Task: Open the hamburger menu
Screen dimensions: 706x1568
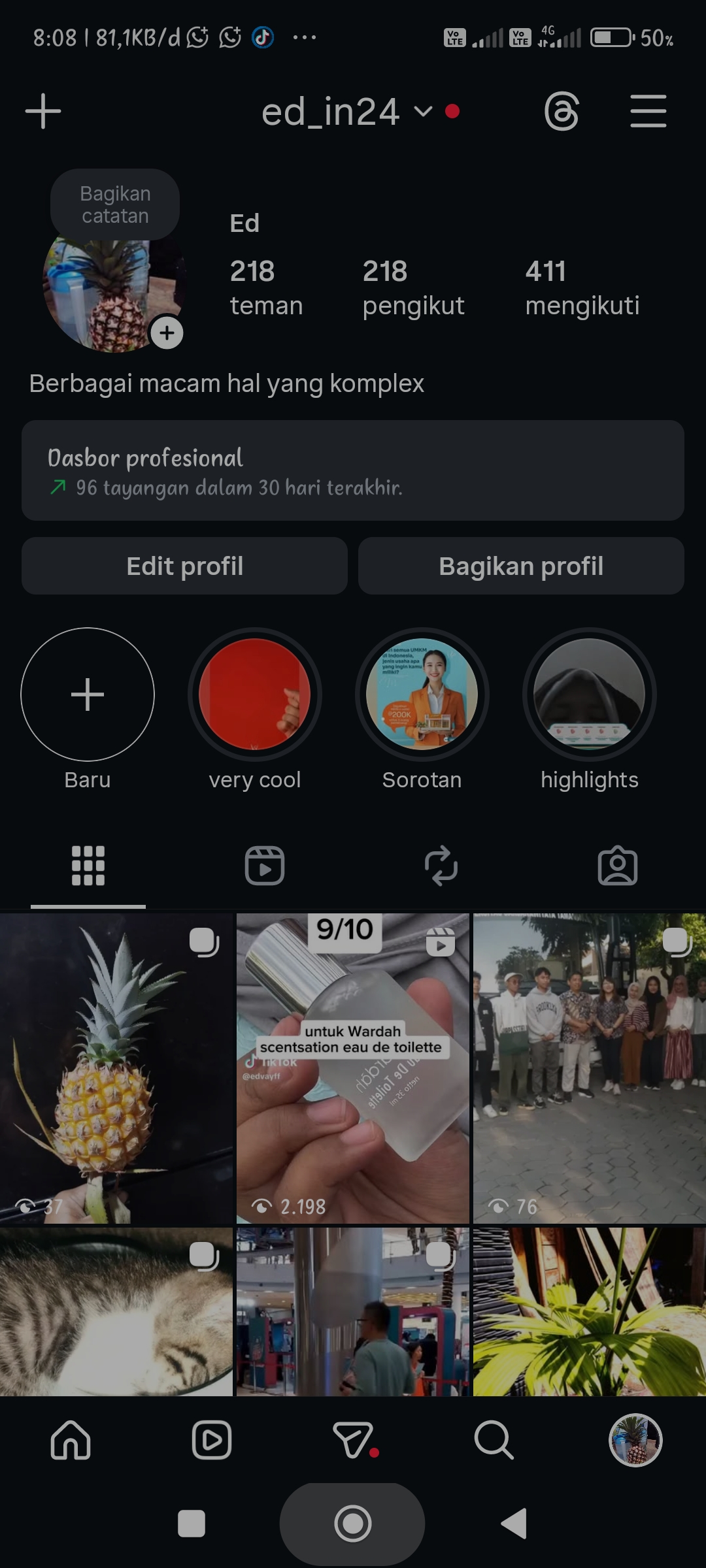Action: coord(648,112)
